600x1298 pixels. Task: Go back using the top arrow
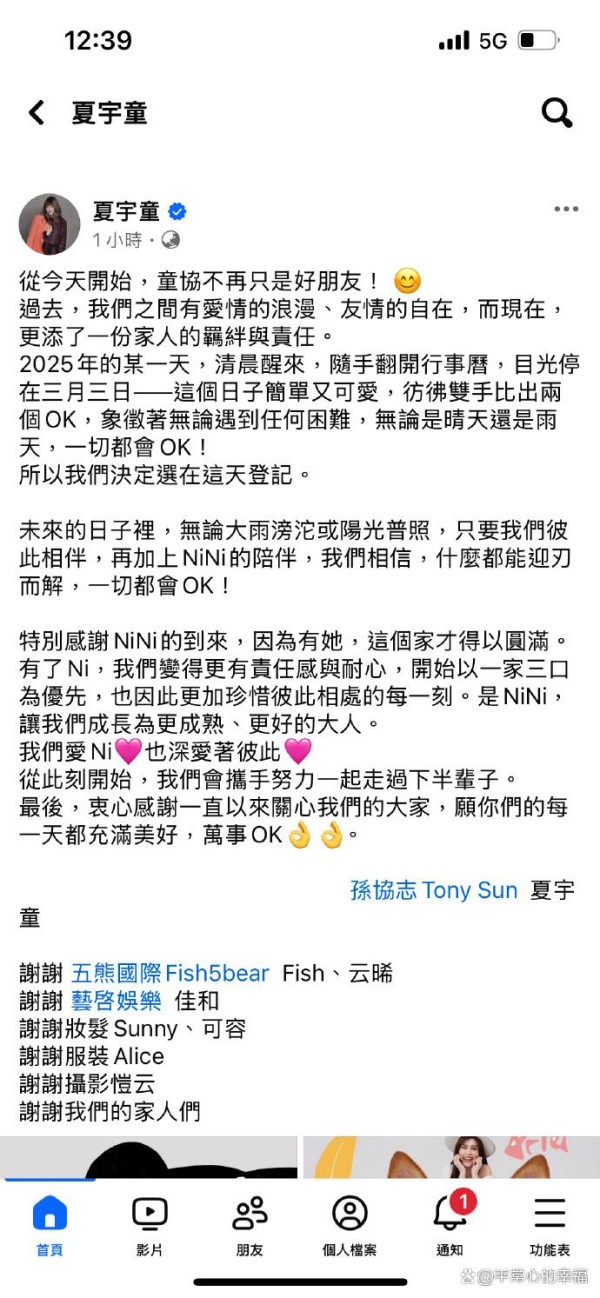click(37, 112)
